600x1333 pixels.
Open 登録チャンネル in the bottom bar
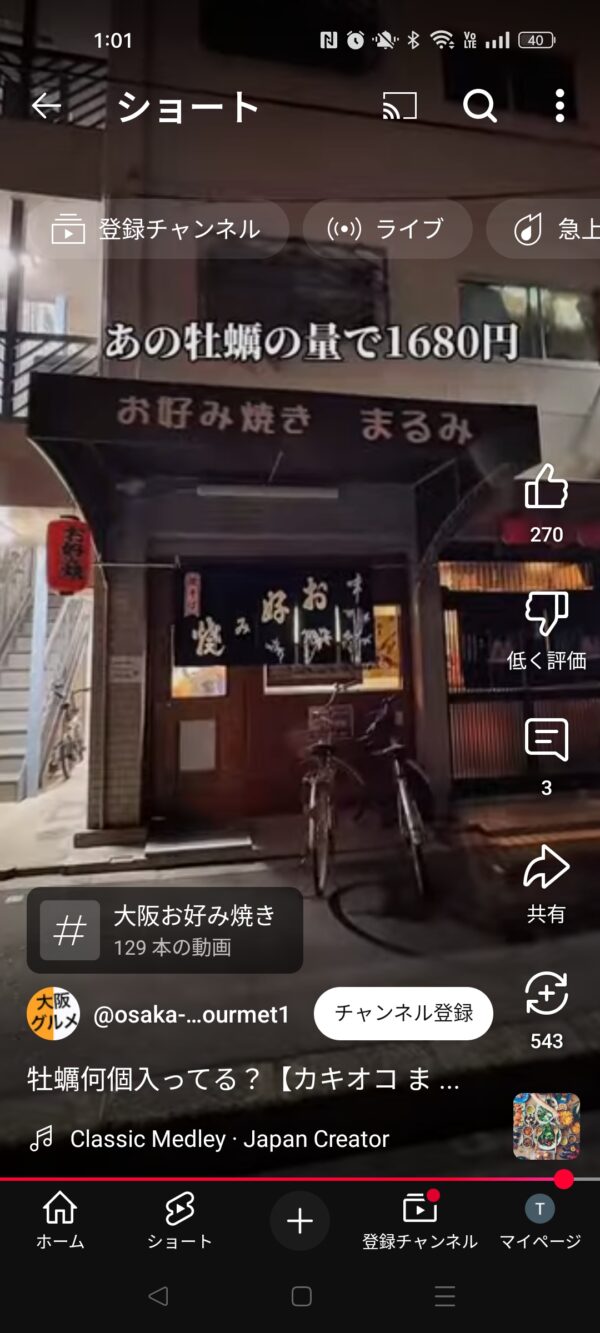click(420, 1221)
